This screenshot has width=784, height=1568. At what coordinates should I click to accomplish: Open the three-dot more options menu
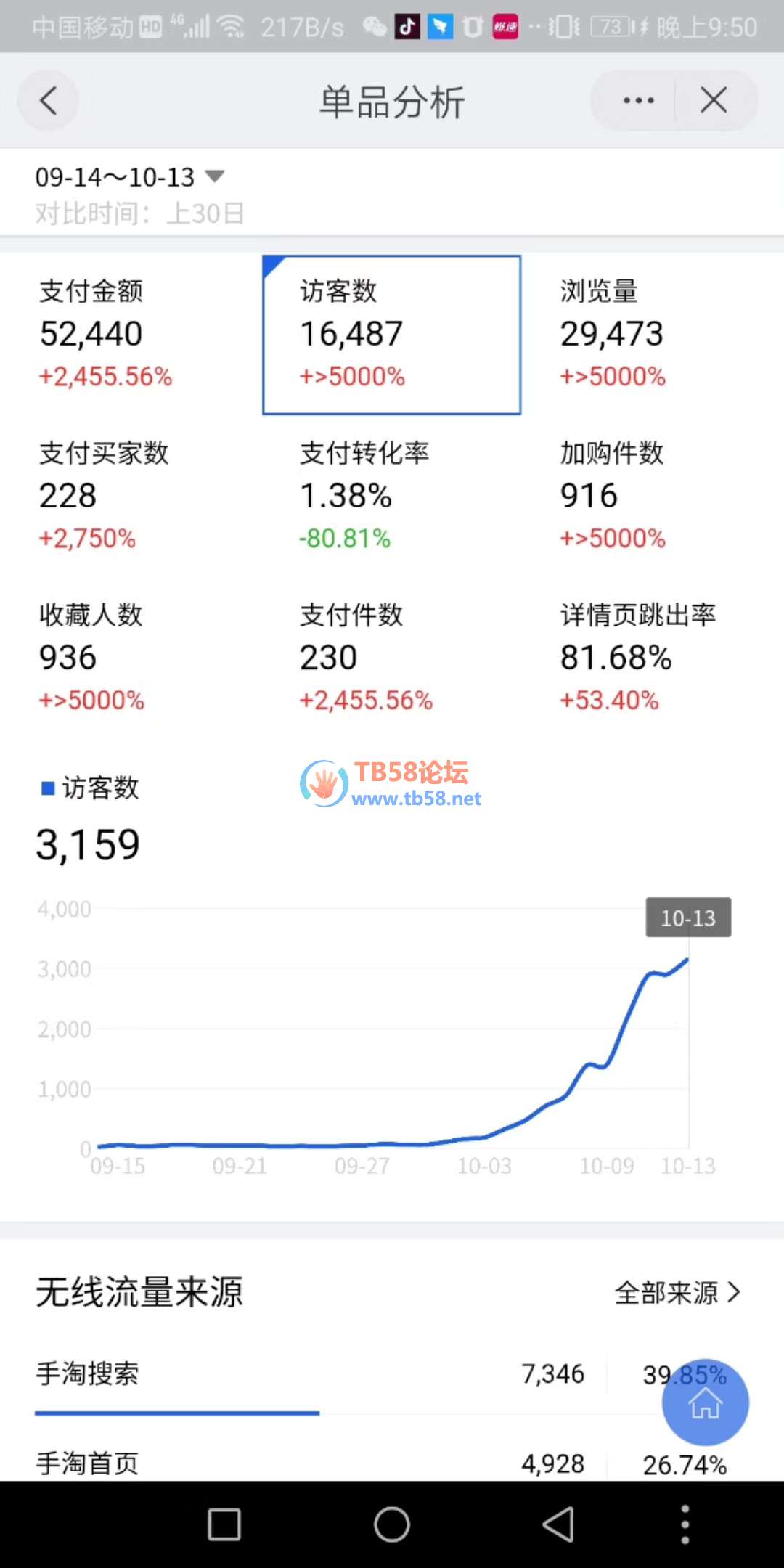coord(638,100)
